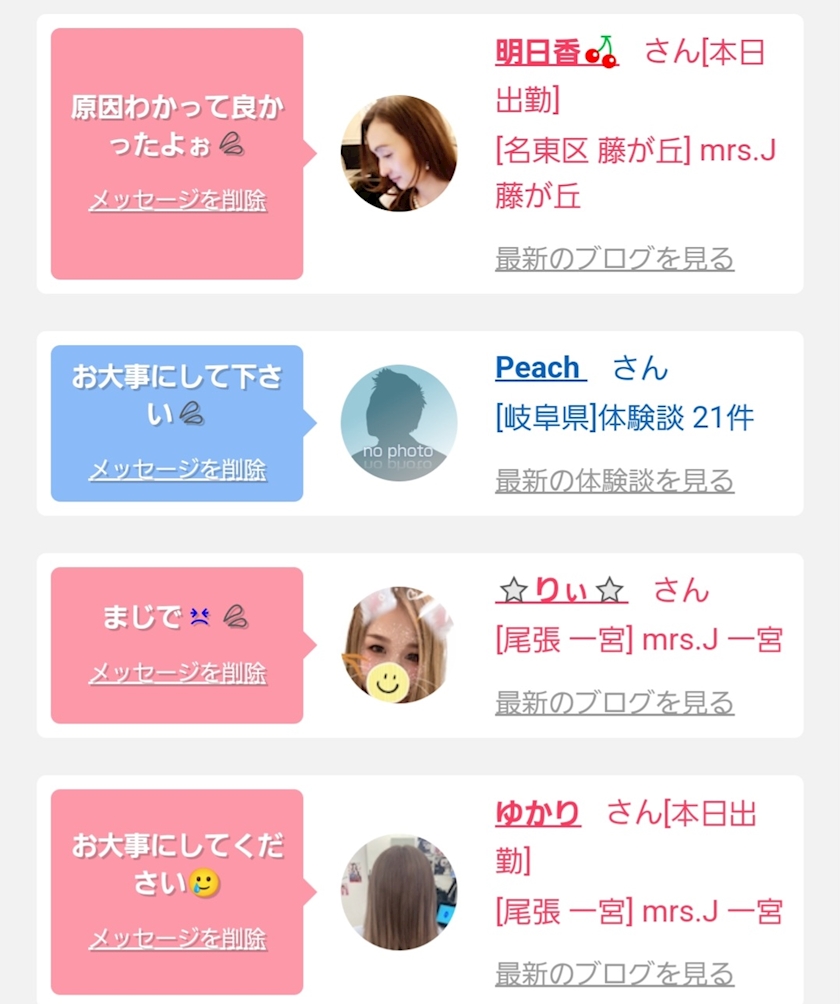This screenshot has width=840, height=1004.
Task: View Peach's latest 体験談
Action: point(614,480)
